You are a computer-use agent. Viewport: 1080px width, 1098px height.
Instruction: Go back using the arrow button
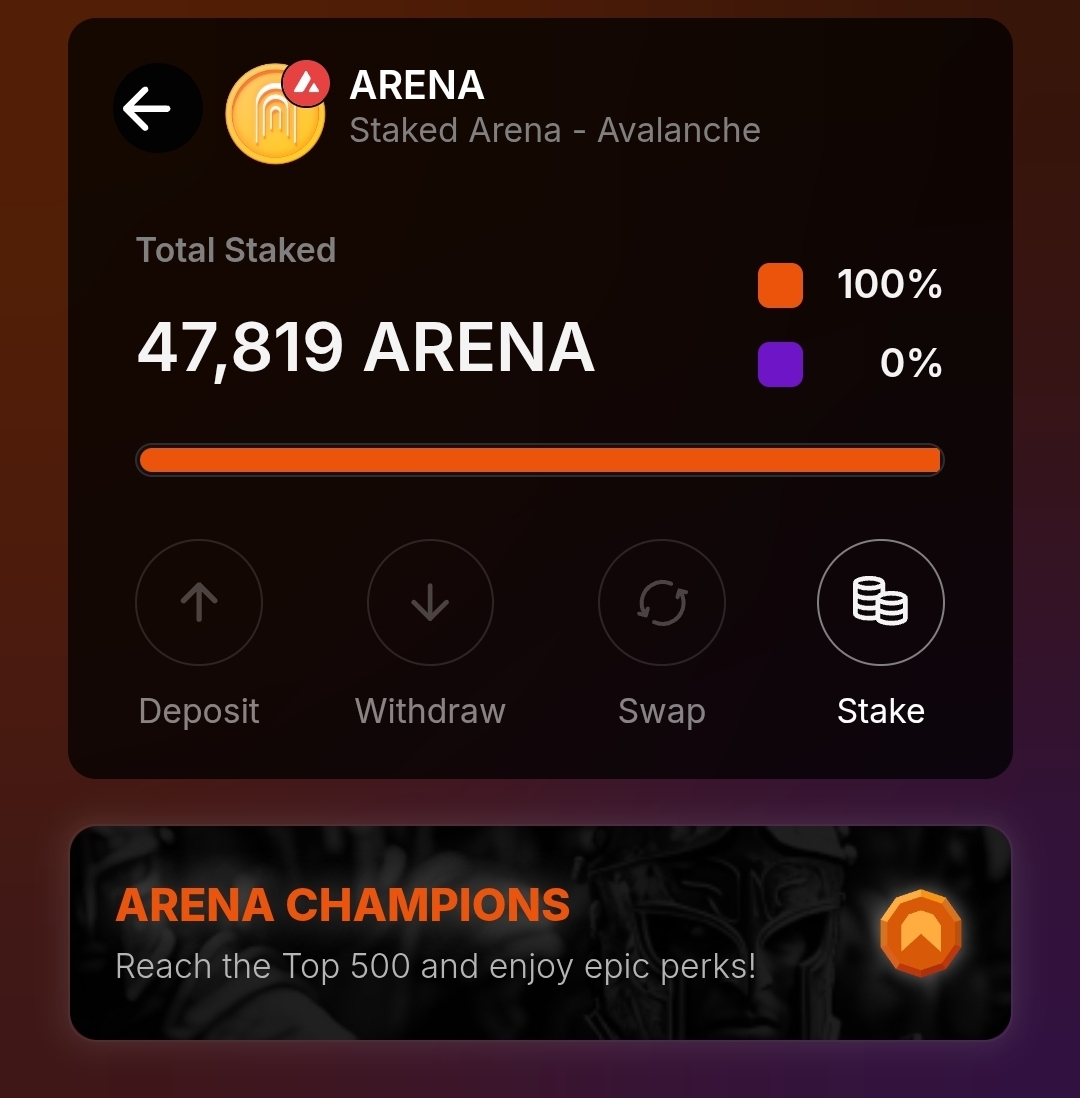(x=157, y=108)
